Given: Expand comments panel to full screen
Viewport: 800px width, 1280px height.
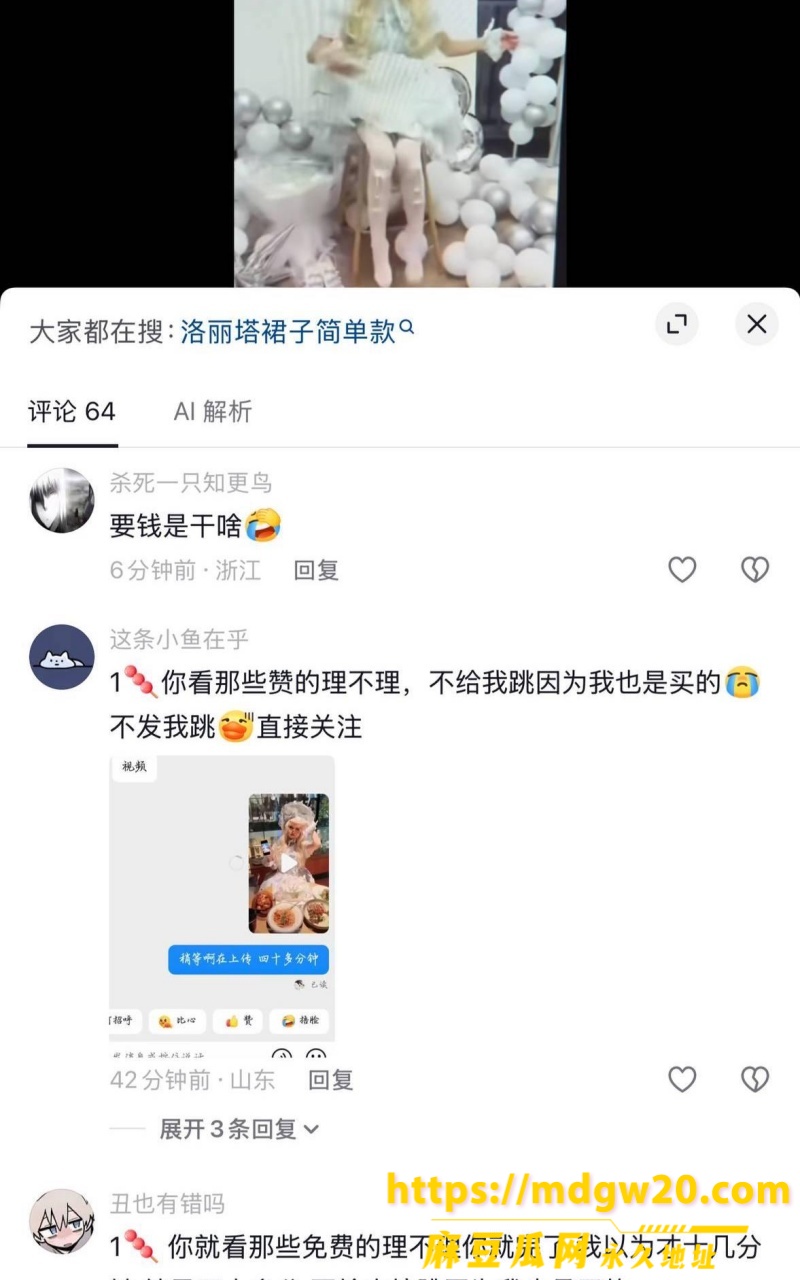Looking at the screenshot, I should [677, 324].
